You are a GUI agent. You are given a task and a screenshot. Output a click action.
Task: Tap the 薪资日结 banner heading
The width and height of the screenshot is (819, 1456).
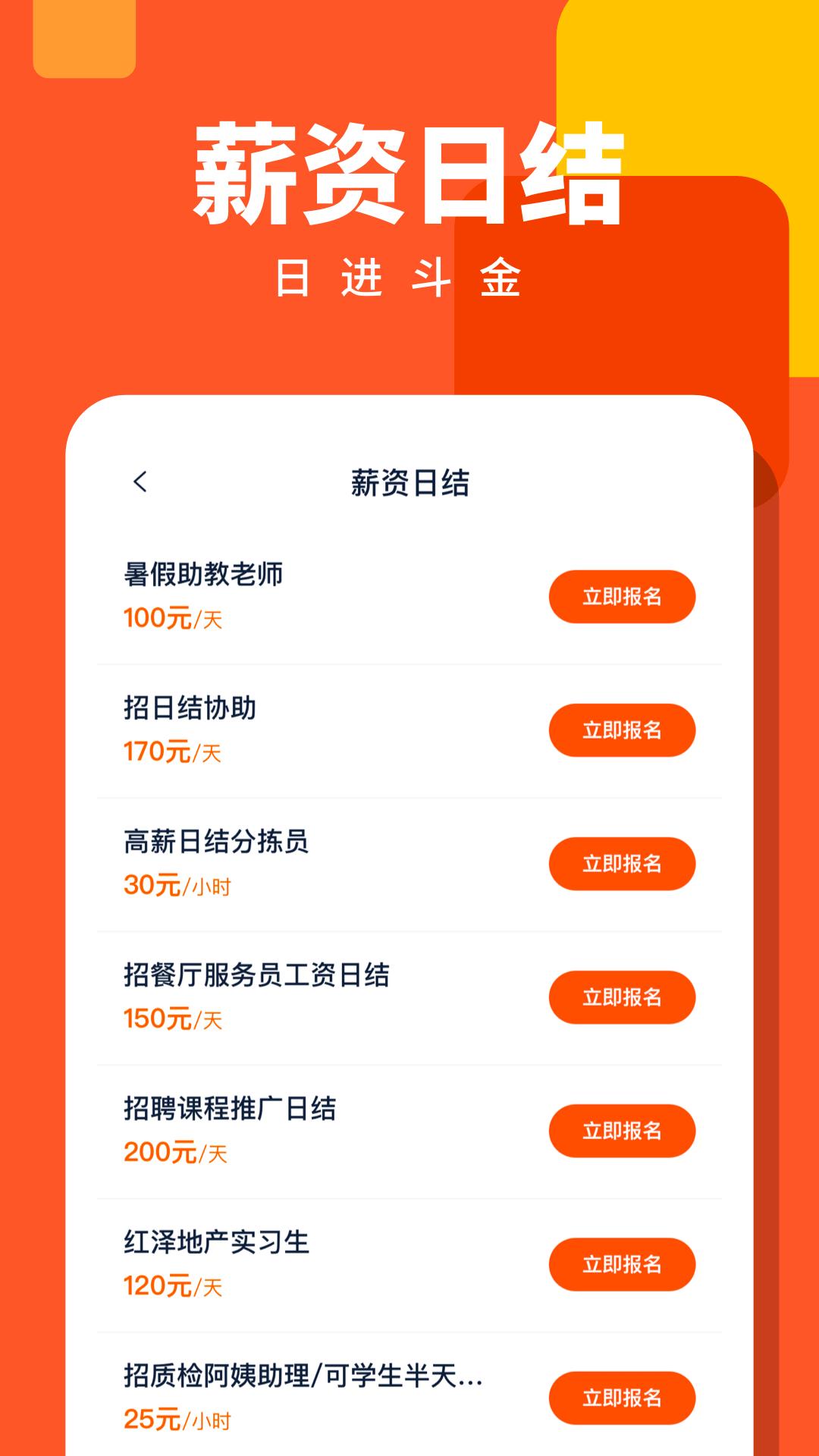coord(409,174)
